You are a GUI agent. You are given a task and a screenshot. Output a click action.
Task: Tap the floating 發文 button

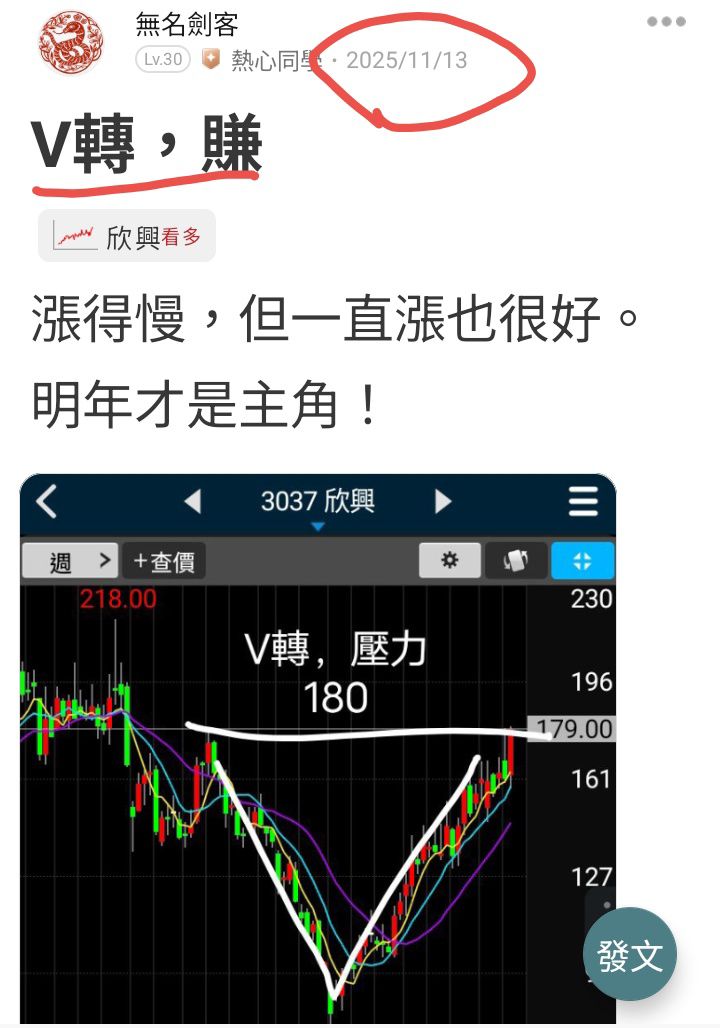click(630, 954)
